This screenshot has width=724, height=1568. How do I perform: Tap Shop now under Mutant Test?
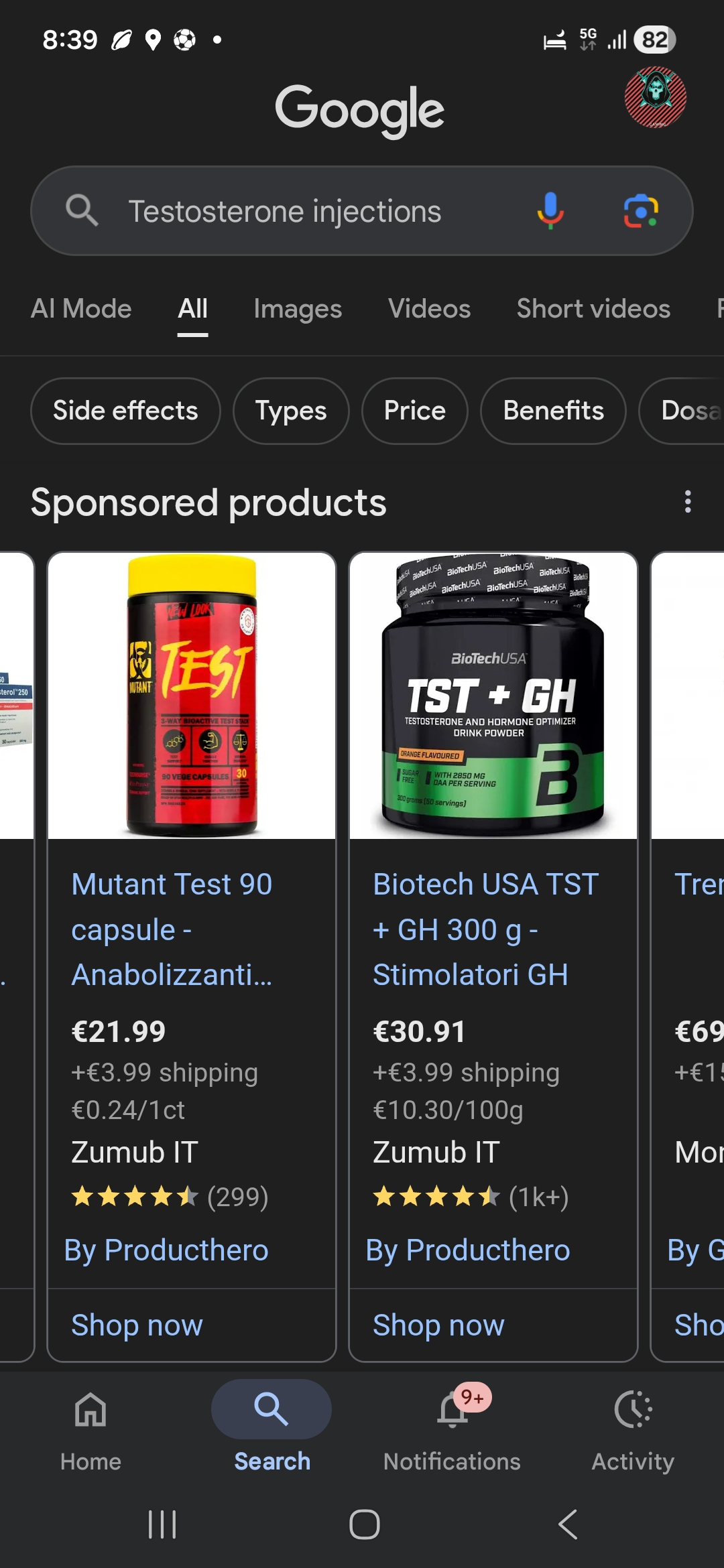137,1325
